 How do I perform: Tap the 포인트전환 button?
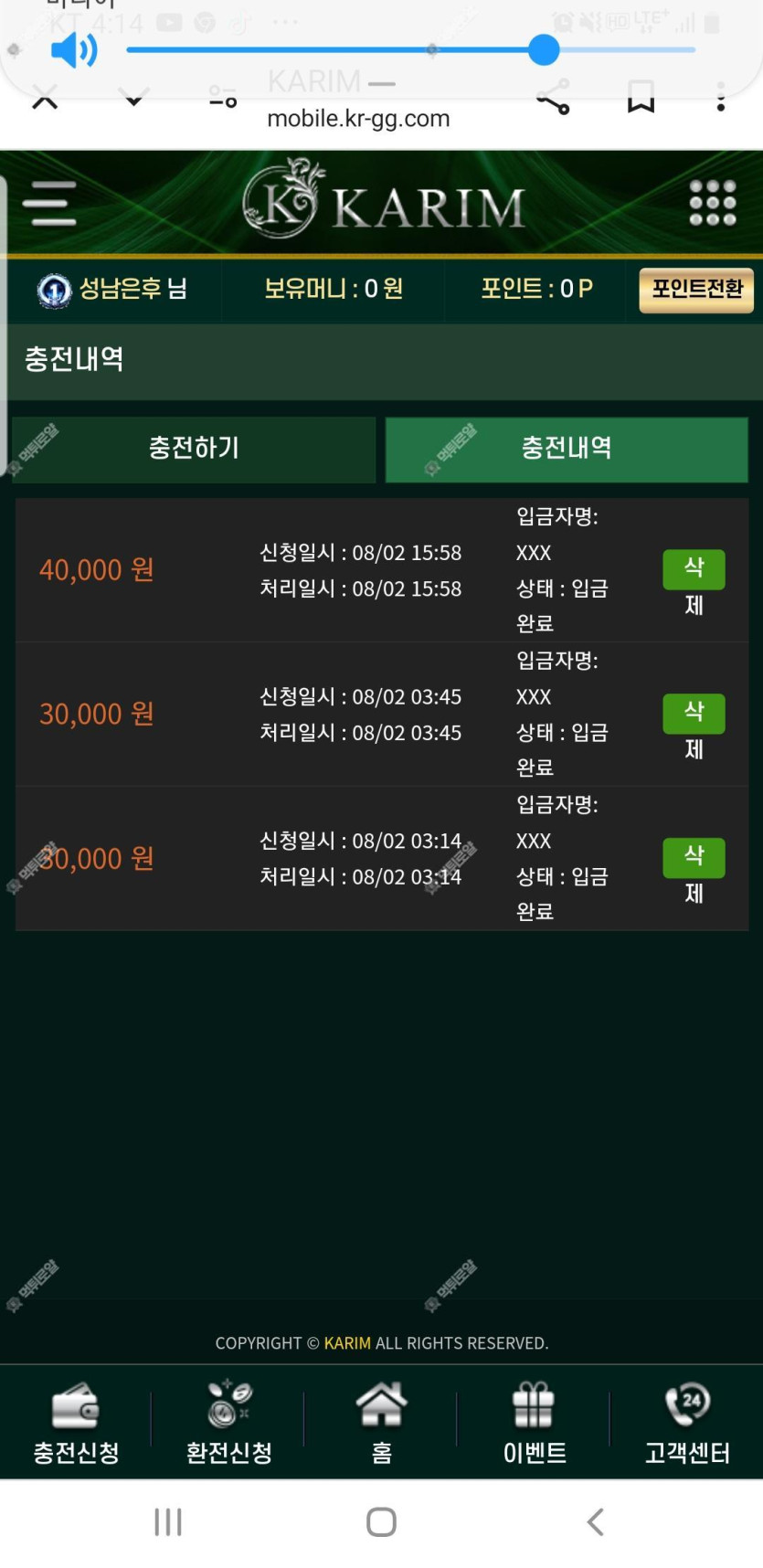696,290
